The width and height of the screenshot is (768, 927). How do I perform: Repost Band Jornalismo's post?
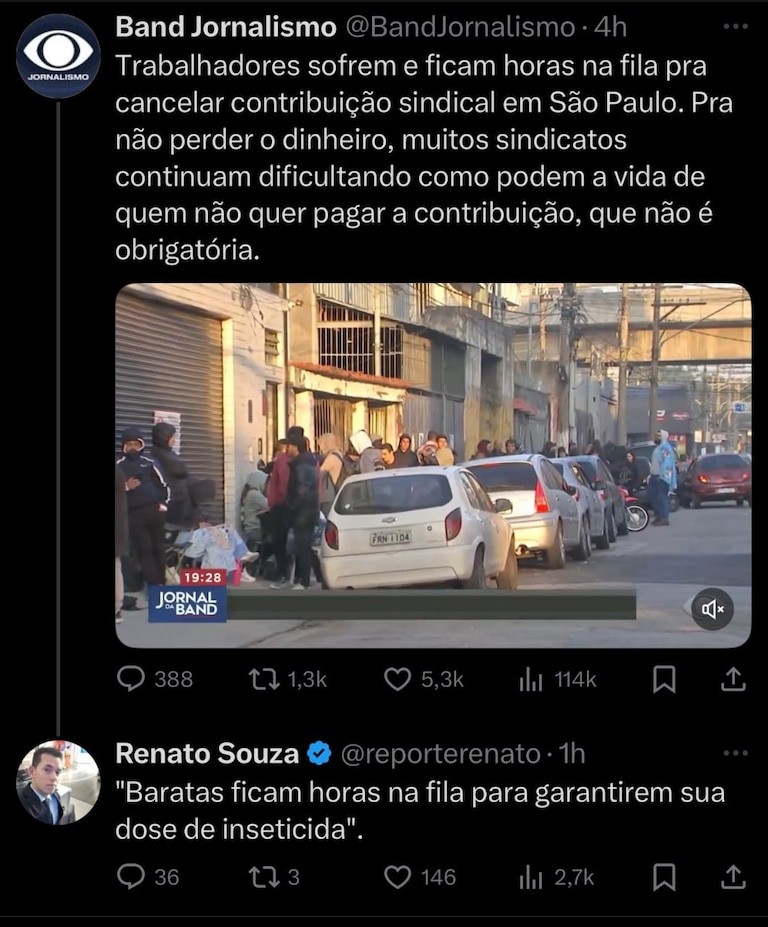263,679
